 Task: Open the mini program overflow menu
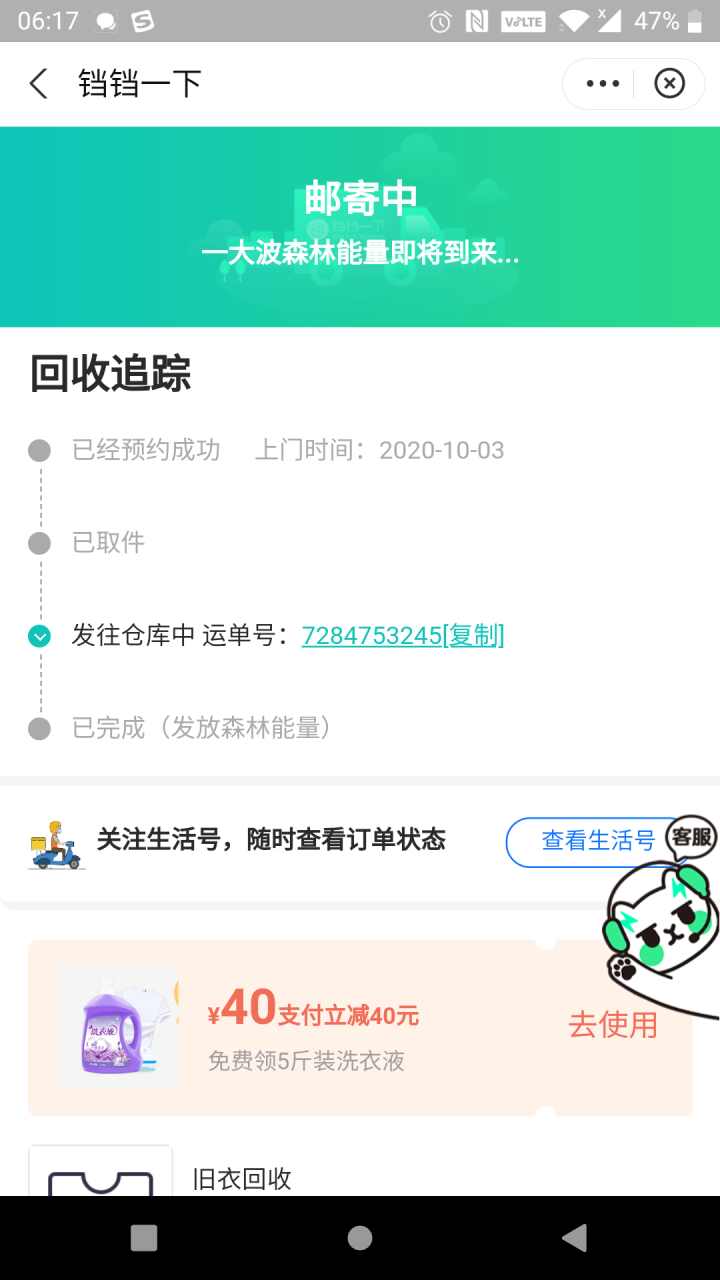point(602,84)
